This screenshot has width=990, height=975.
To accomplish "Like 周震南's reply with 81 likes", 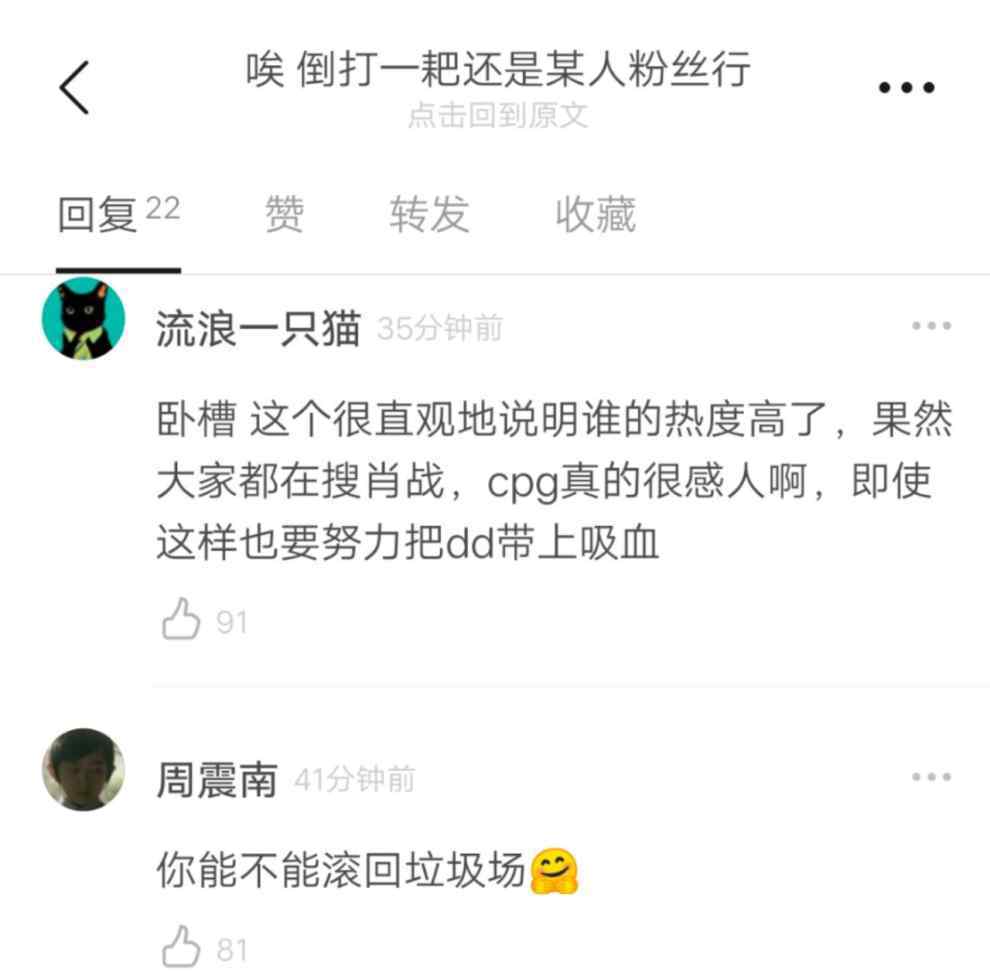I will [182, 946].
